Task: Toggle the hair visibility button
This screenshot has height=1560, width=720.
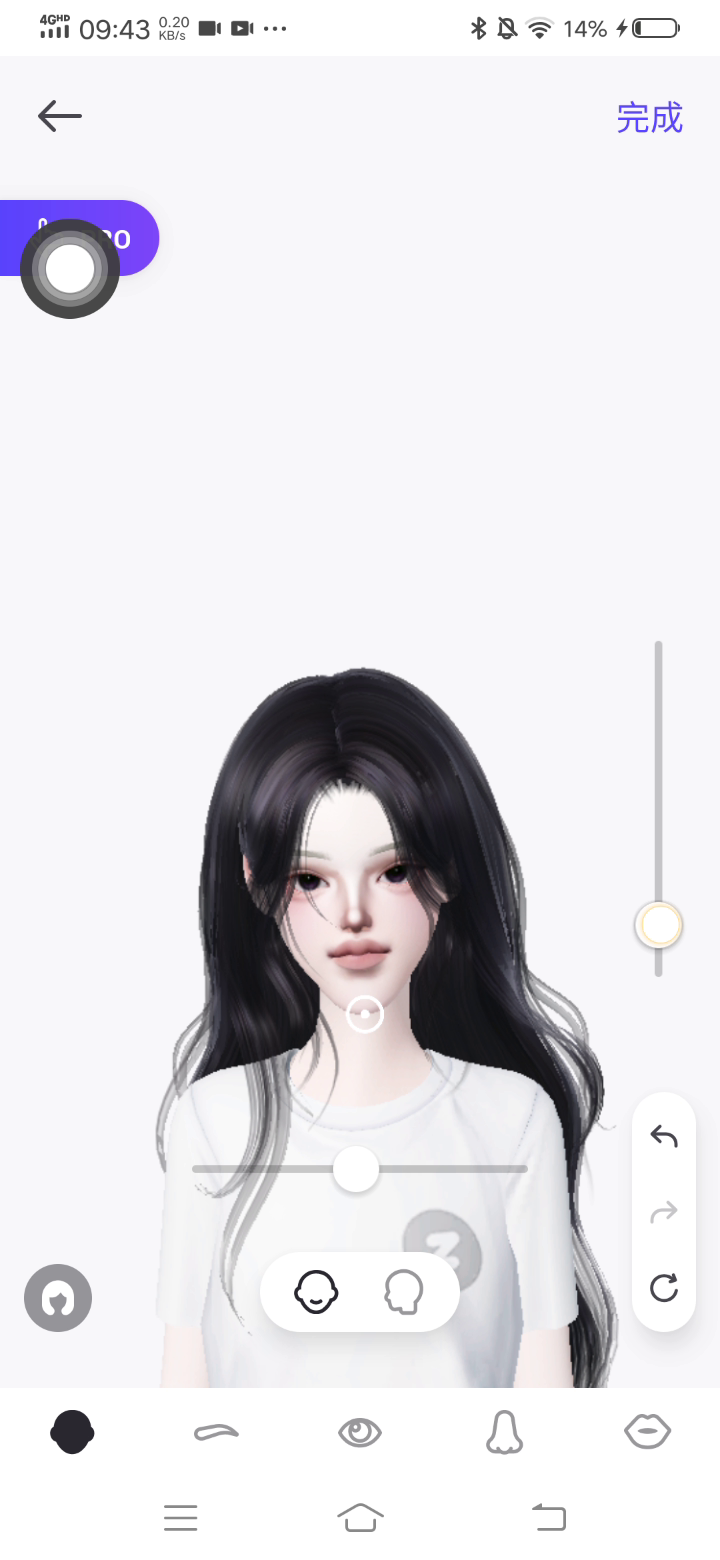Action: pos(58,1299)
